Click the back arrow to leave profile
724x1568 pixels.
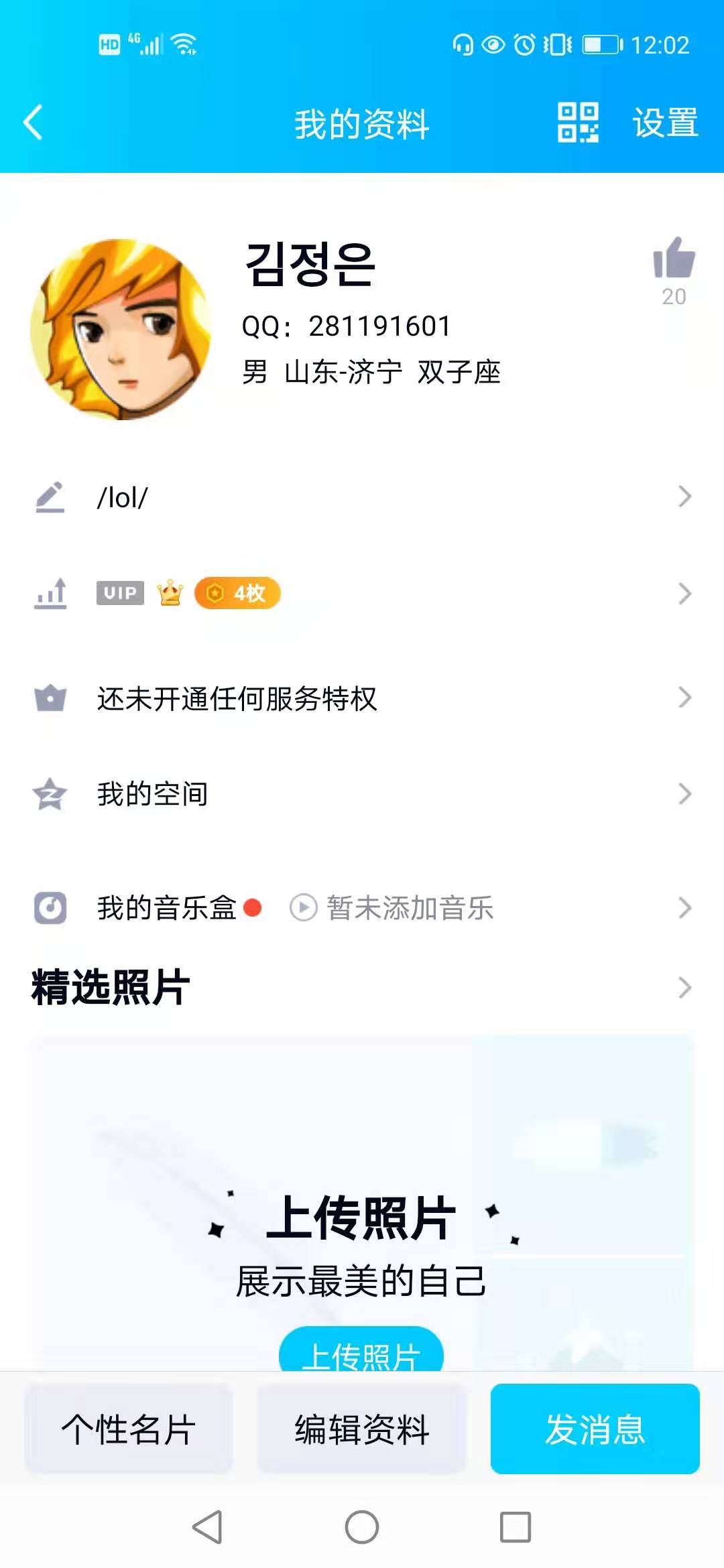[x=33, y=123]
